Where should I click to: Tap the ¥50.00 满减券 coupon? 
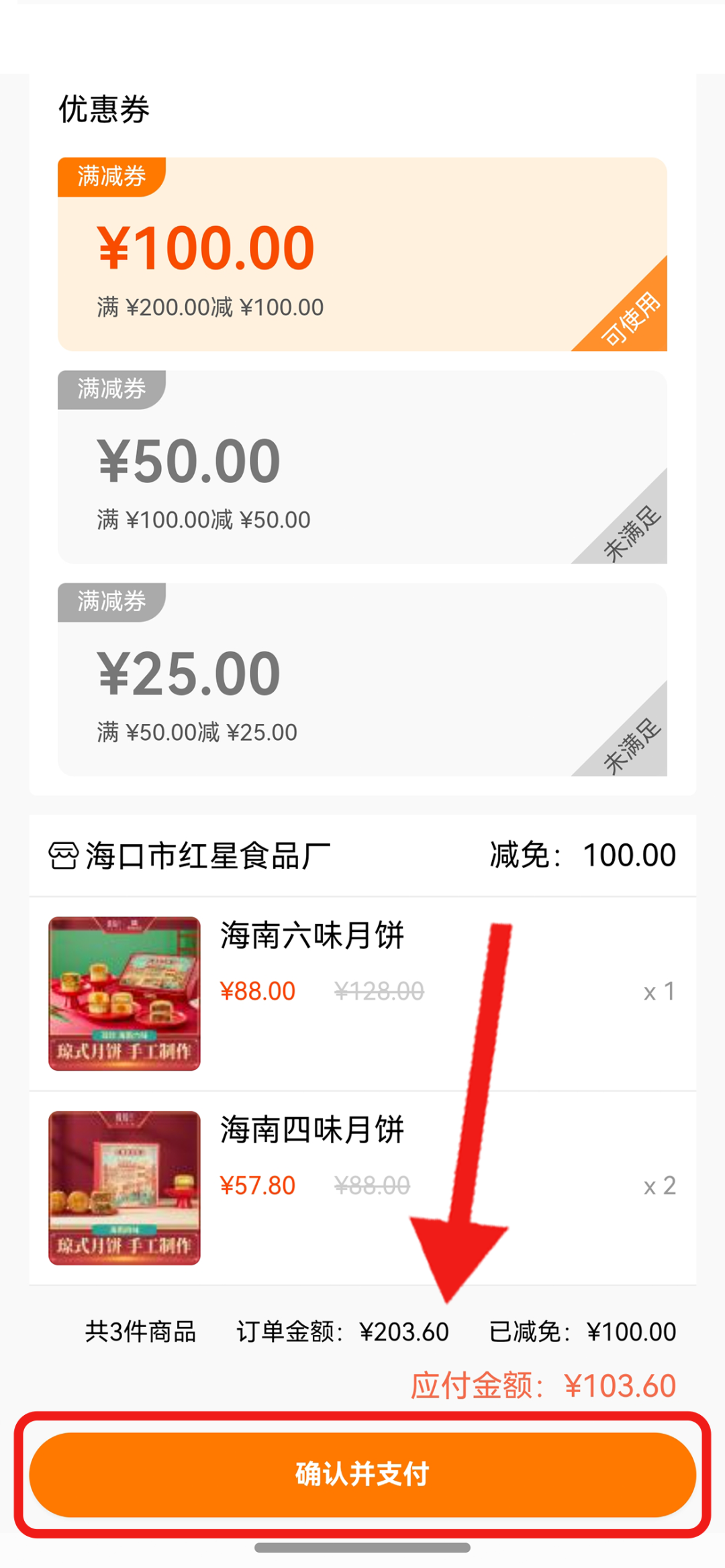coord(362,467)
